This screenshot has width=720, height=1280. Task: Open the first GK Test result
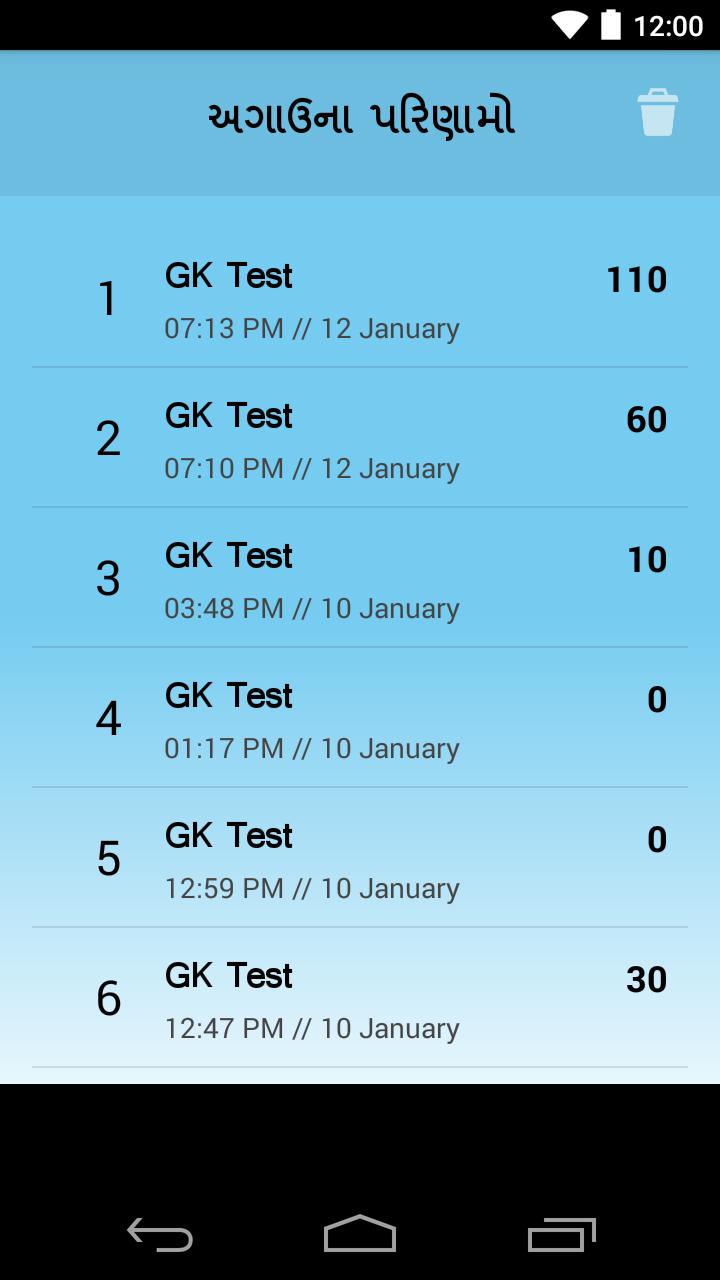(360, 297)
